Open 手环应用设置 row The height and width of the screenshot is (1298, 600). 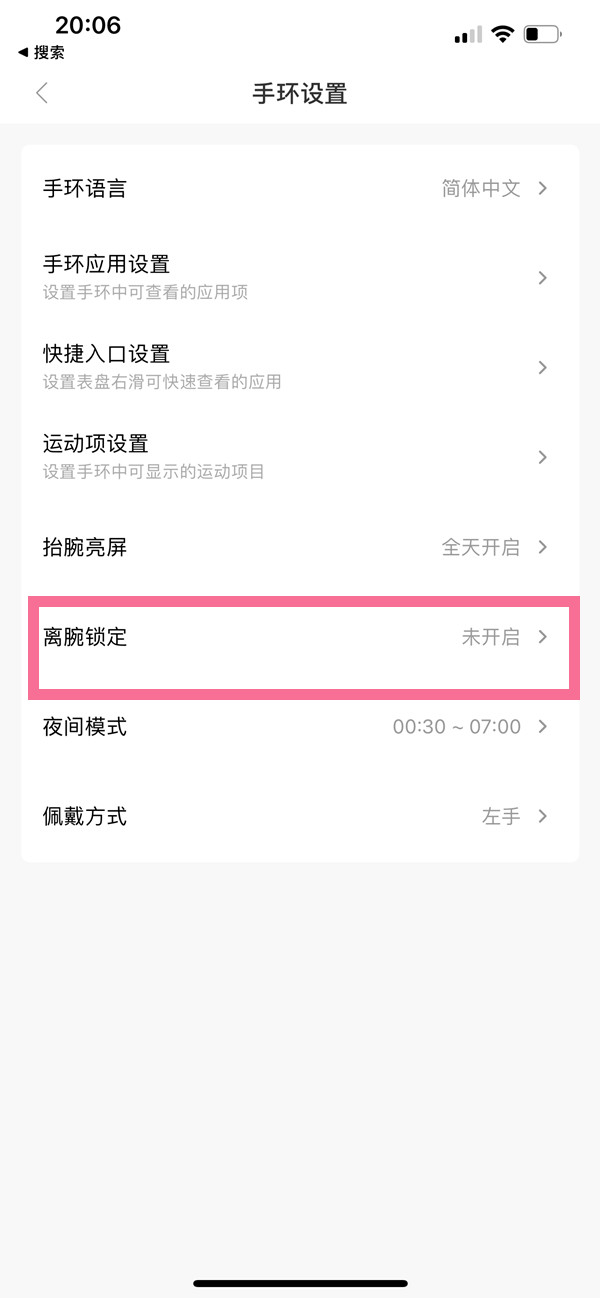pos(300,277)
